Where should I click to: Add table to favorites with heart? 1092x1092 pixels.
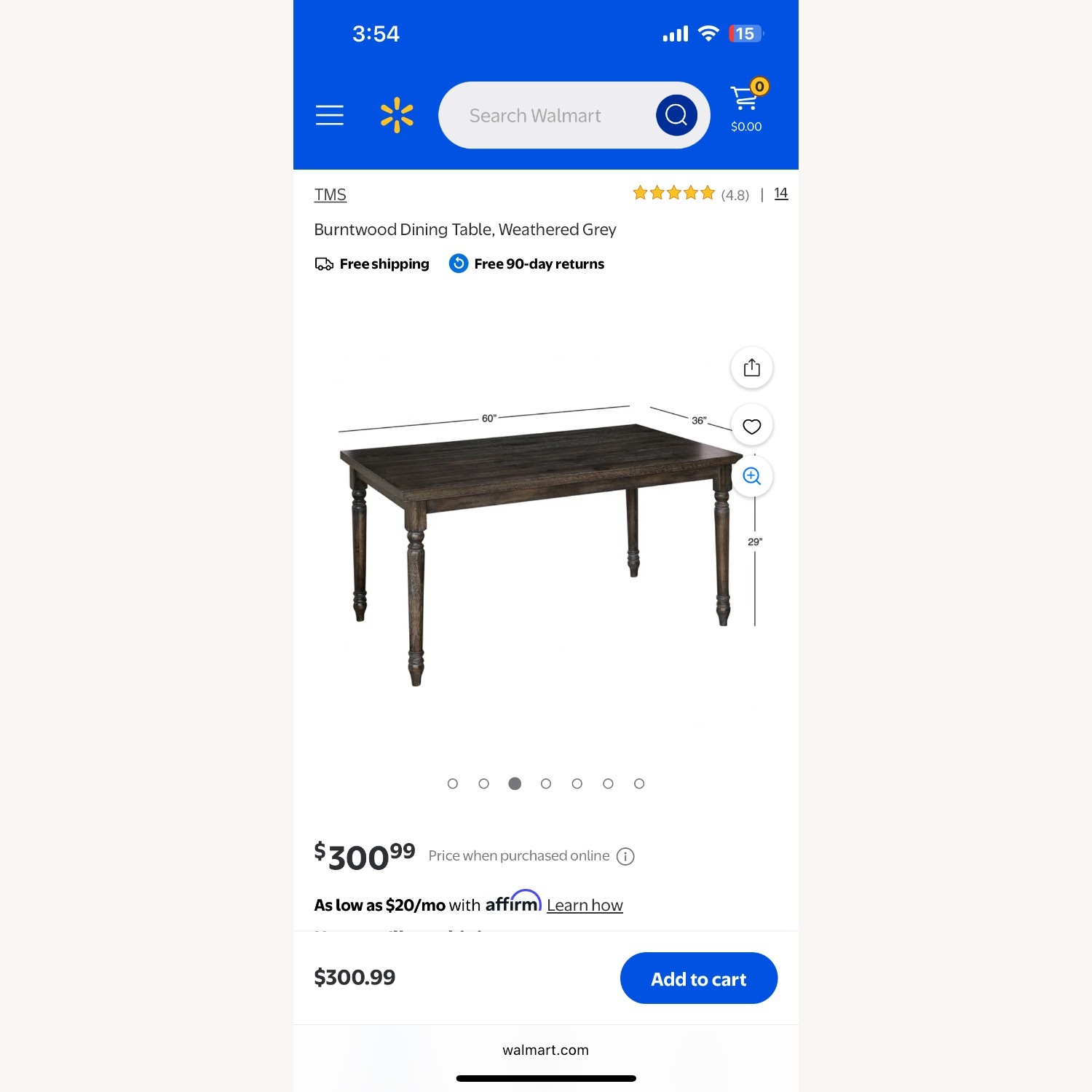tap(751, 426)
